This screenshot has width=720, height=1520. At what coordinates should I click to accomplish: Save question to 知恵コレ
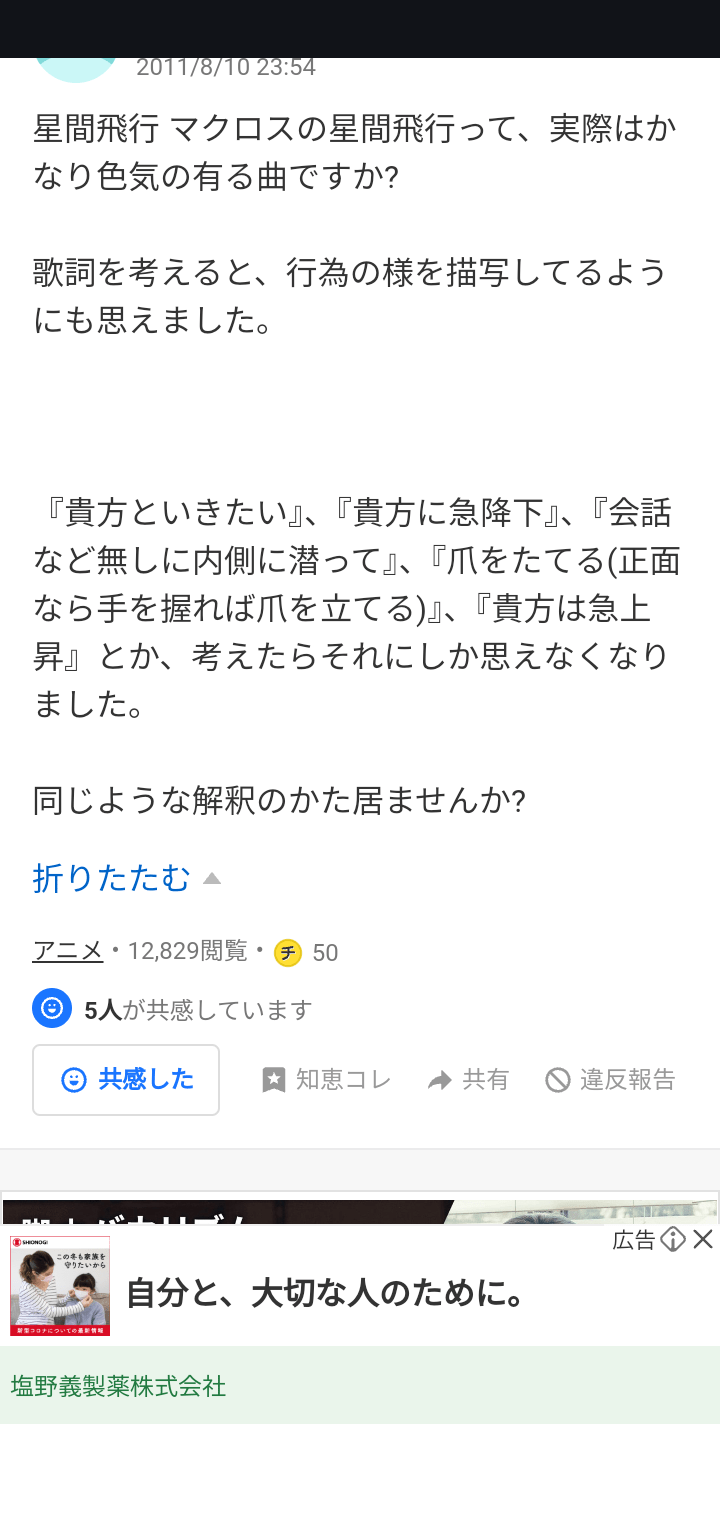point(326,1080)
